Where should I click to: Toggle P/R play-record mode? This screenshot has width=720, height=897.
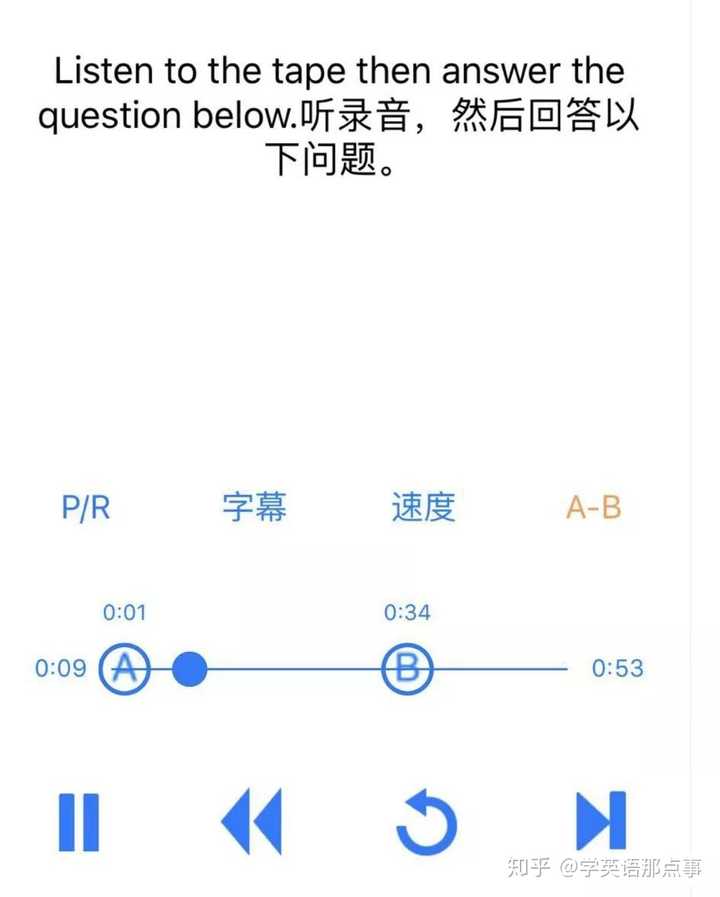click(x=84, y=509)
